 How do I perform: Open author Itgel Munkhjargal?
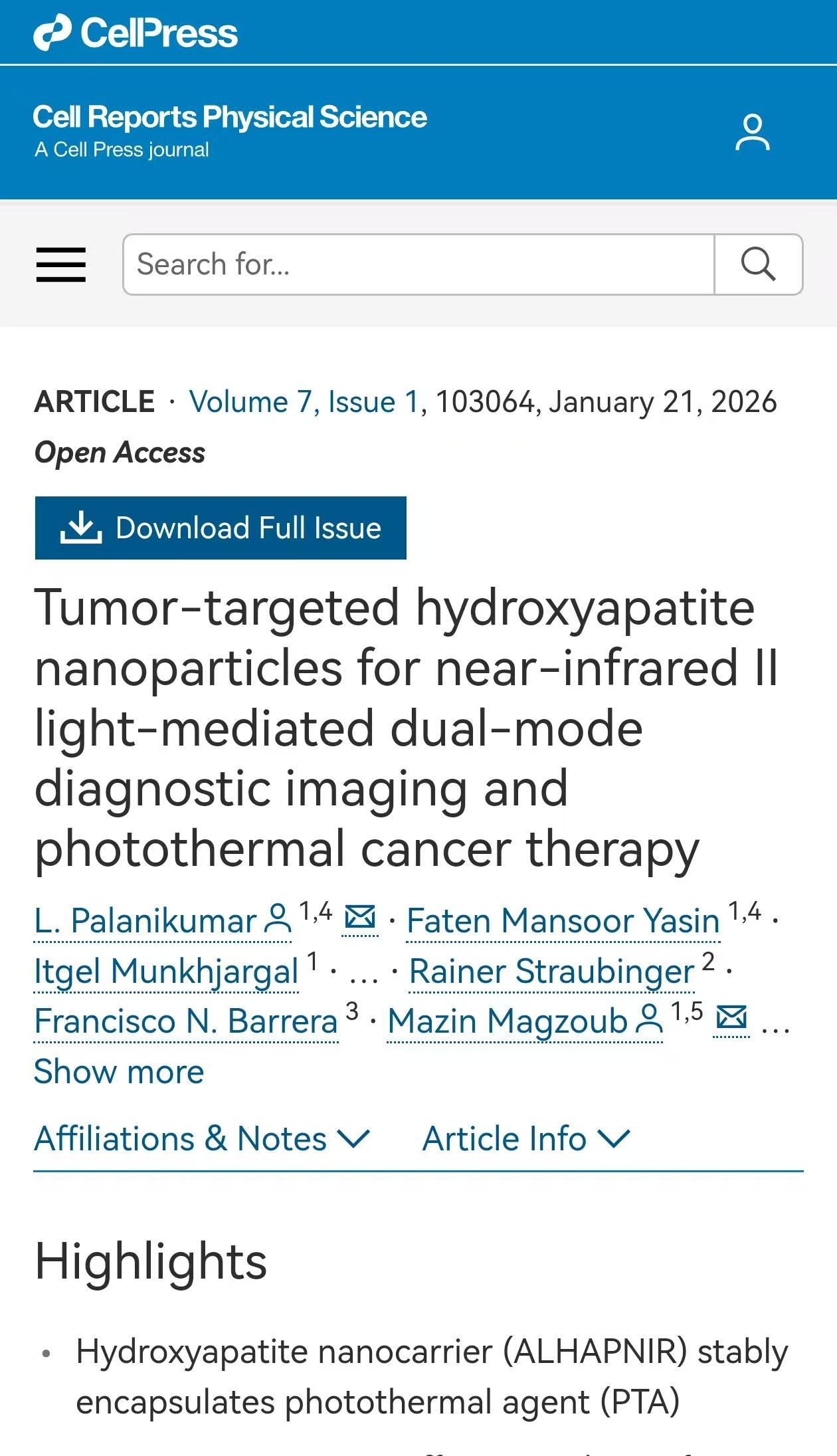click(x=166, y=972)
